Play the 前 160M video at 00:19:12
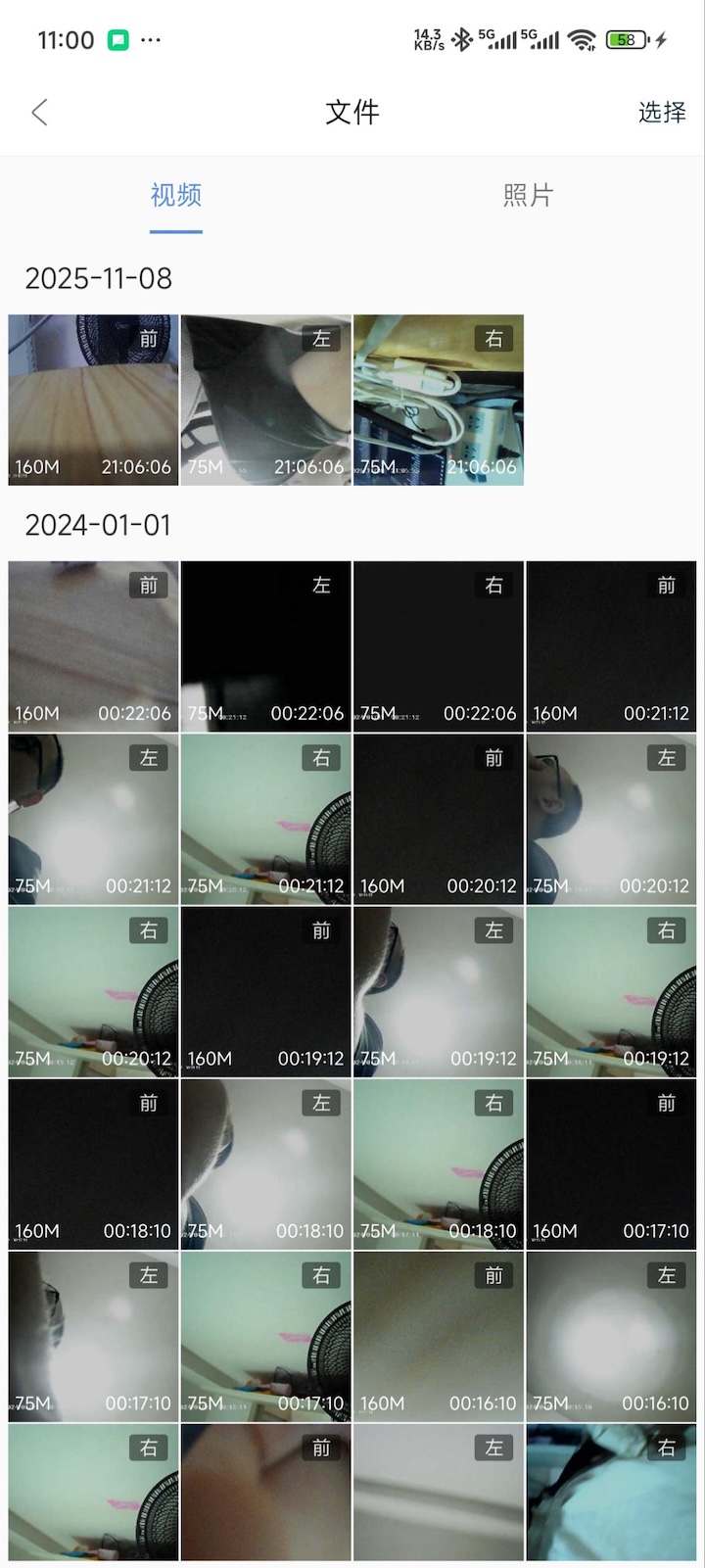The height and width of the screenshot is (1568, 705). [x=265, y=991]
